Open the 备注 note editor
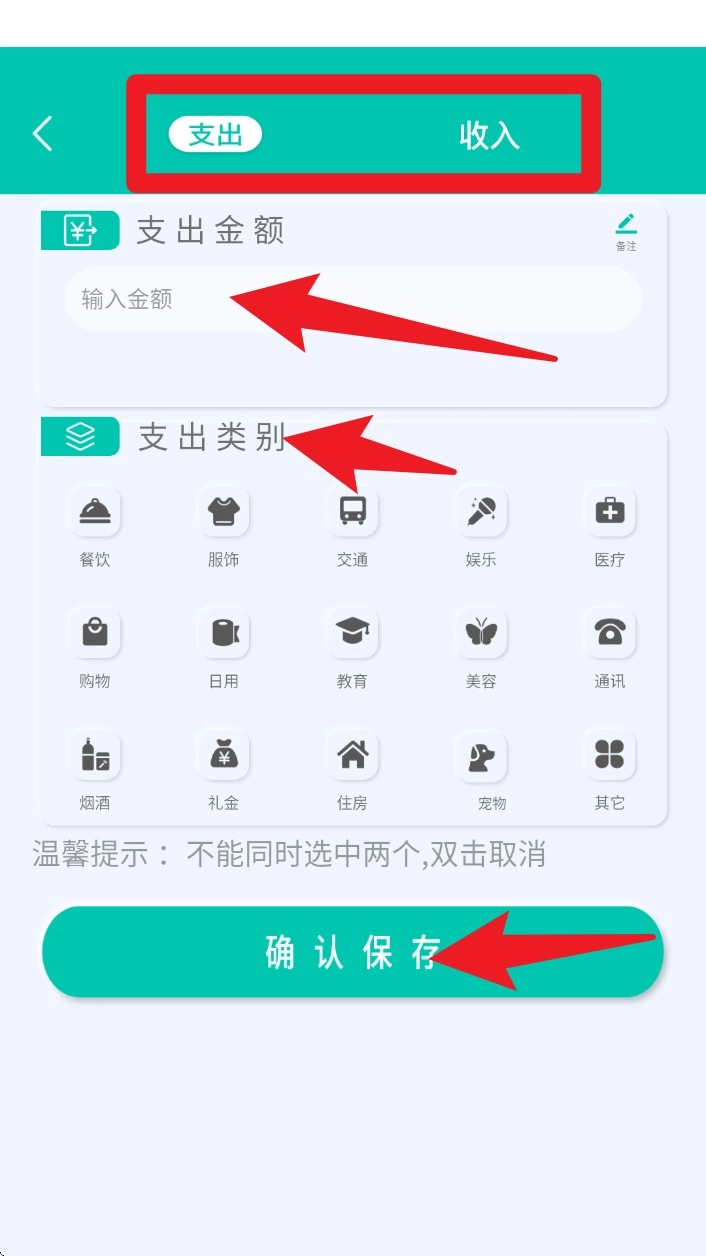 (x=626, y=231)
